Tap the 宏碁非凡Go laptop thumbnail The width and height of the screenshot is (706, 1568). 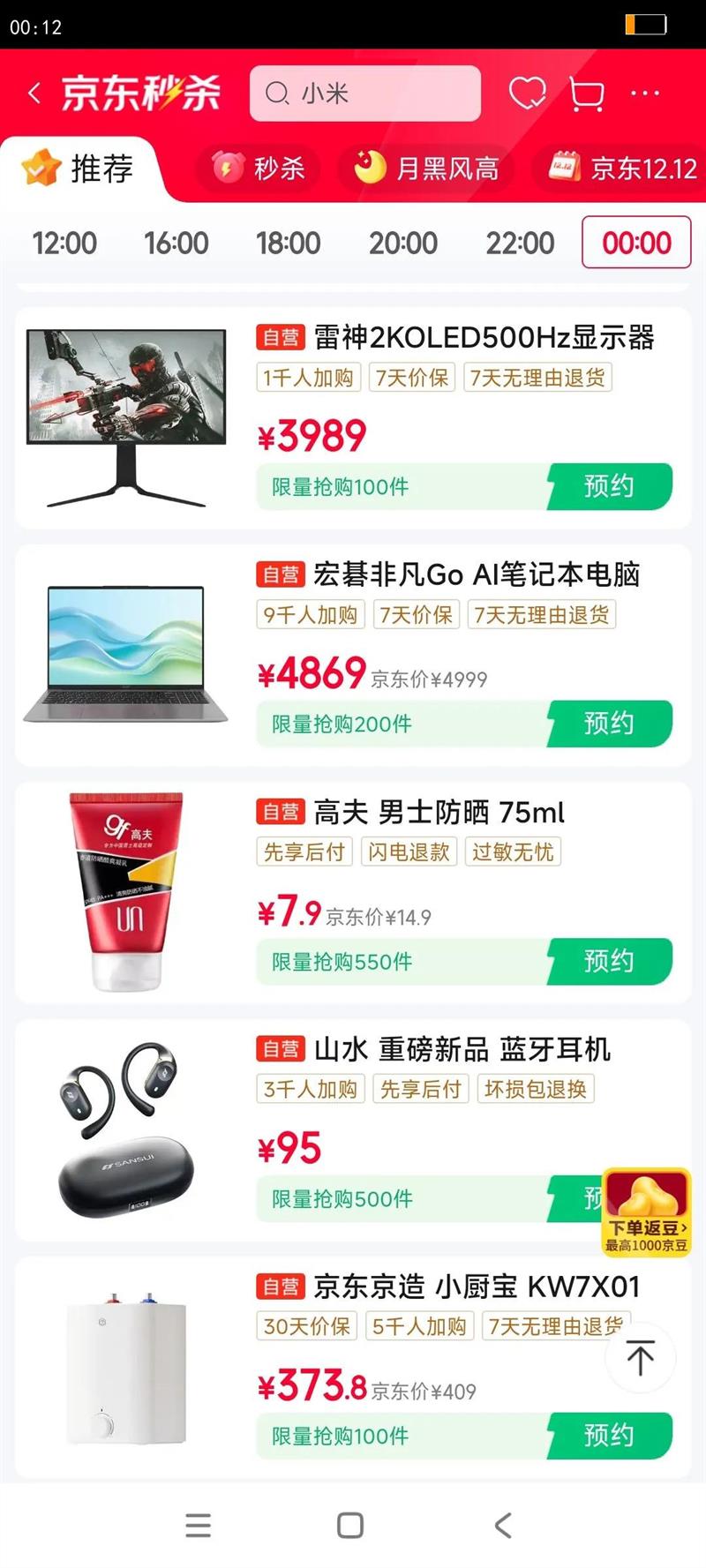coord(126,653)
